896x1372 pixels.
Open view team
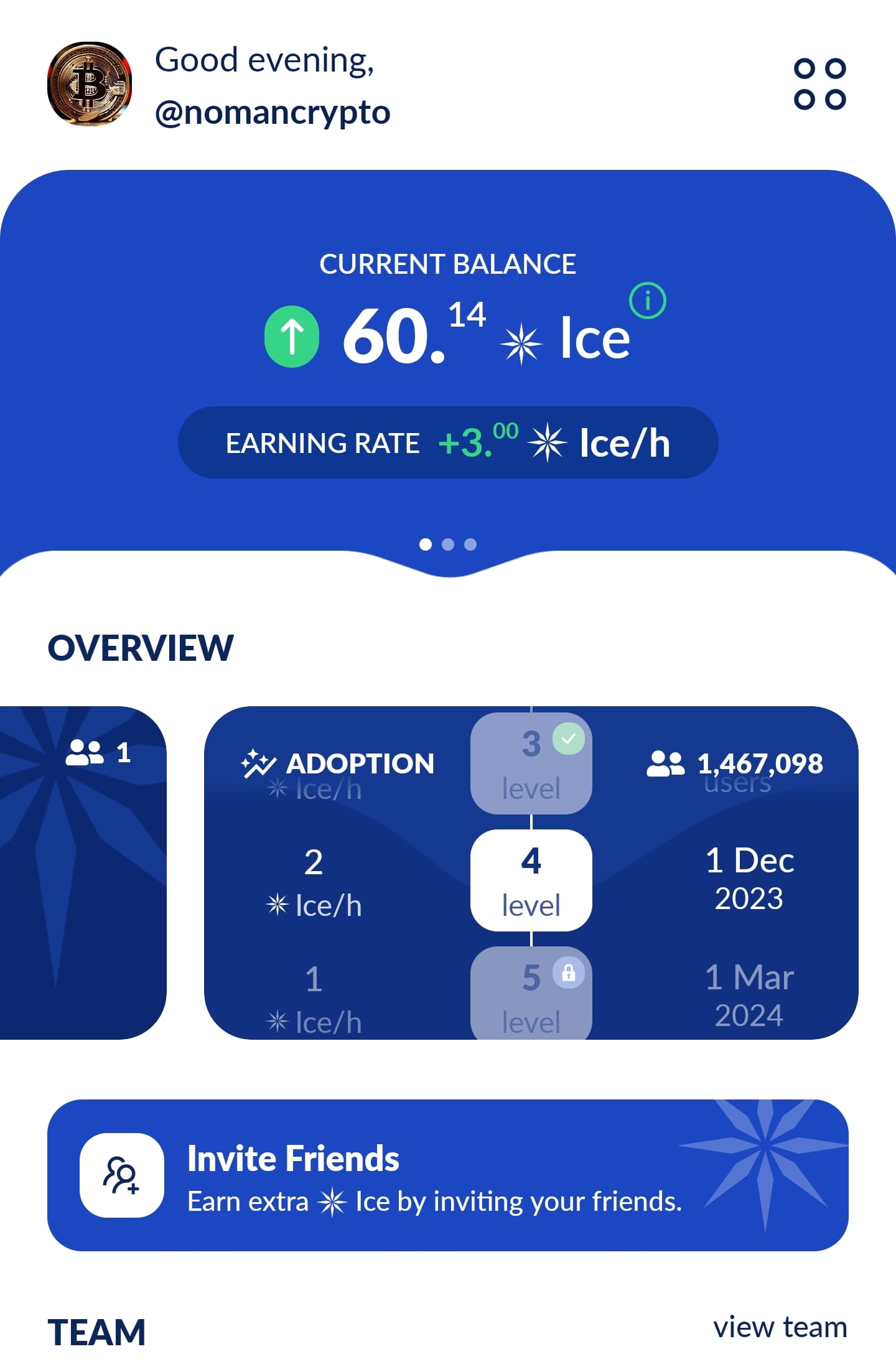click(780, 1327)
